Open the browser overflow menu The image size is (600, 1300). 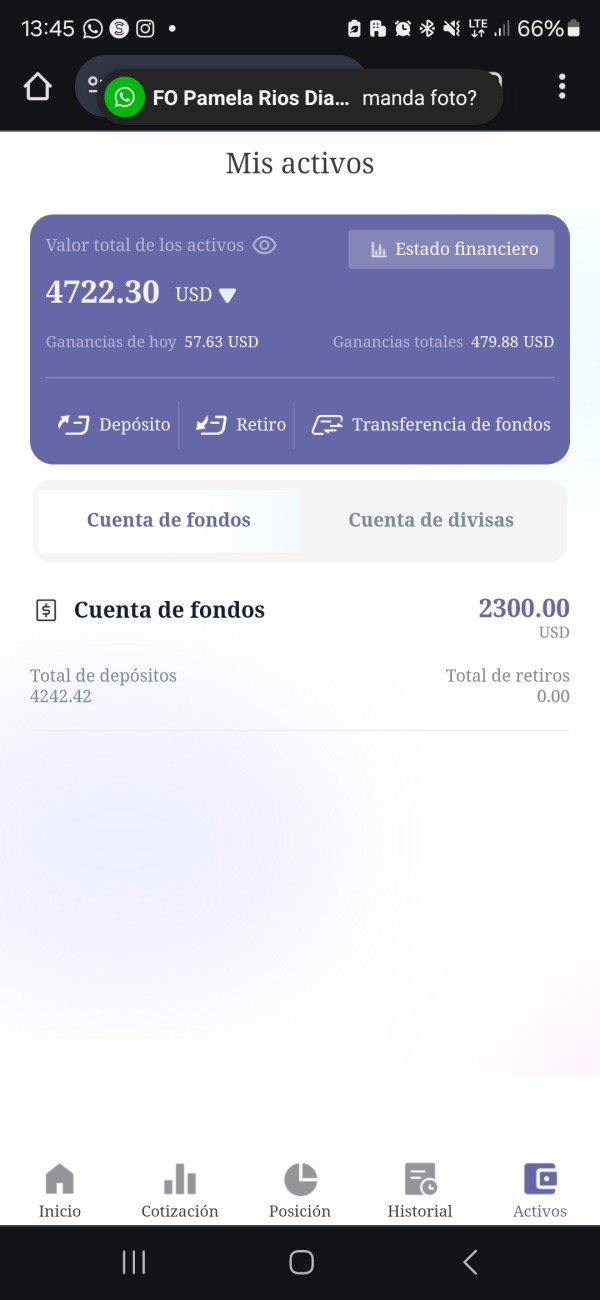click(562, 86)
